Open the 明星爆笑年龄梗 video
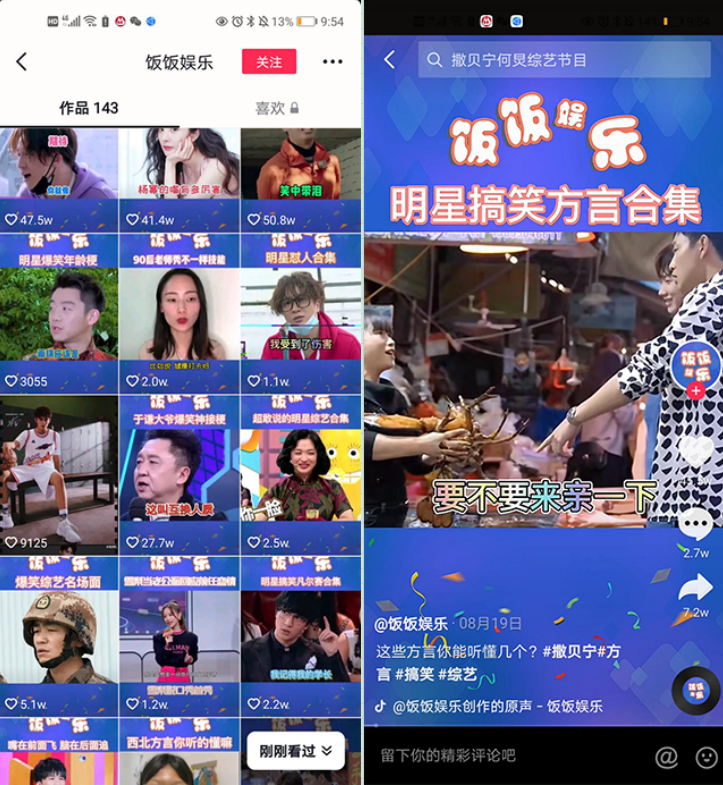The height and width of the screenshot is (785, 723). point(59,310)
